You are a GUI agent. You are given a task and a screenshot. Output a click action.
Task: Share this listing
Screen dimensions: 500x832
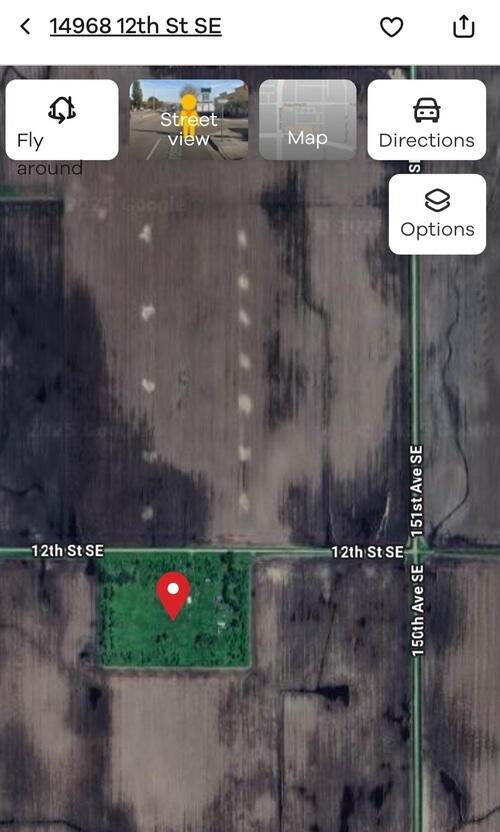point(463,27)
